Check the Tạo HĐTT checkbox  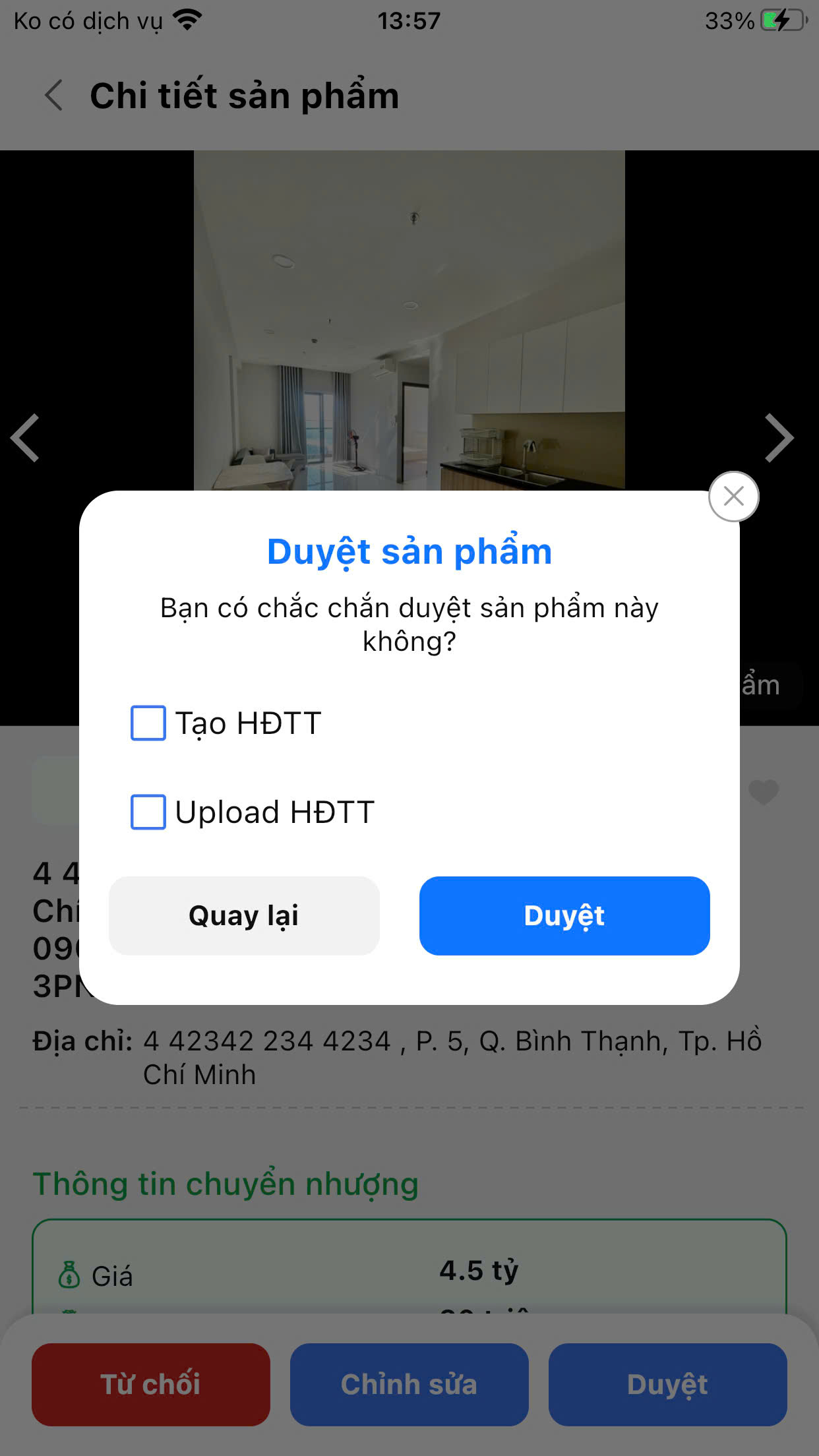pyautogui.click(x=148, y=723)
